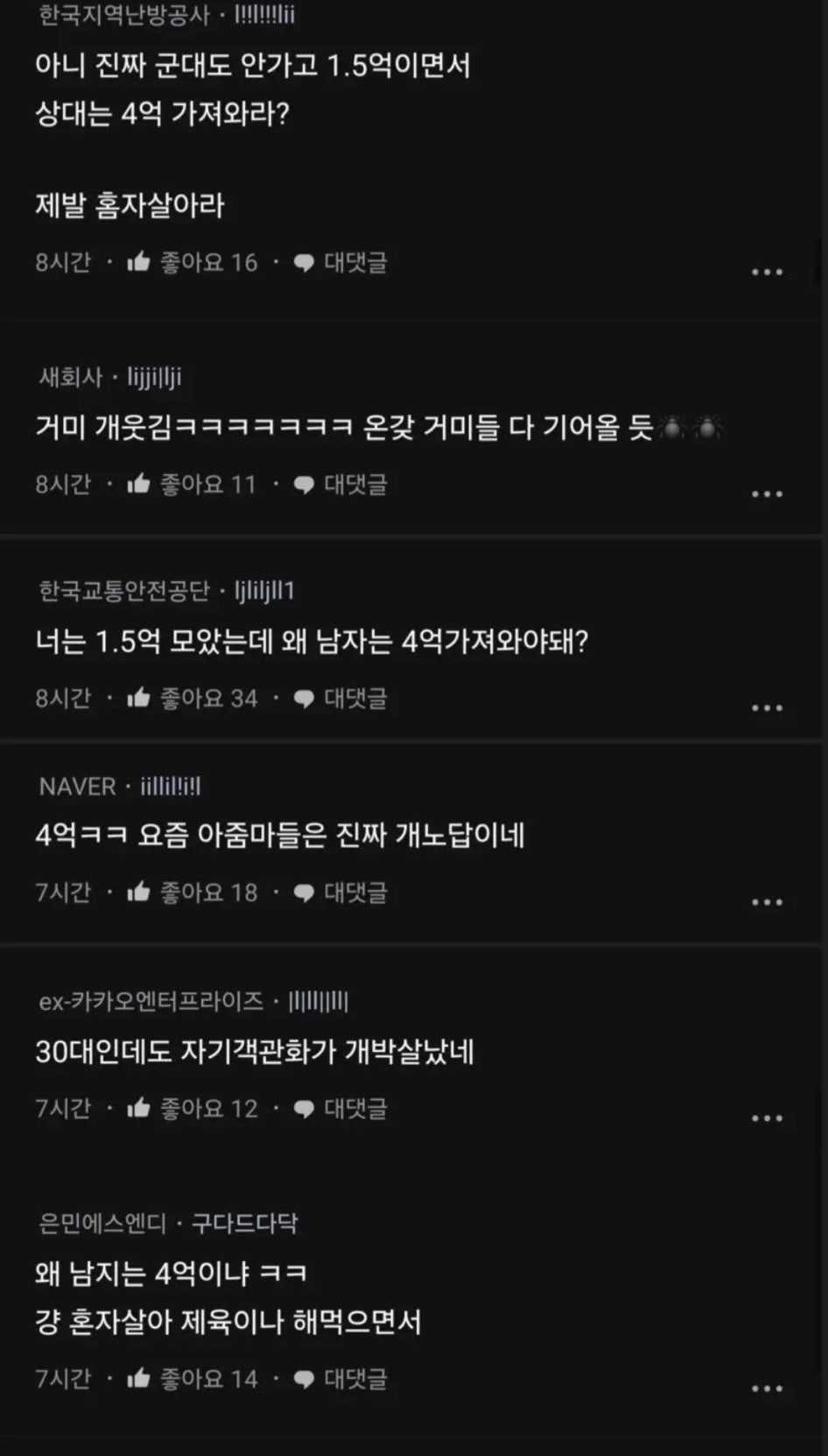Open more options on the 한국지역난방공사 comment
The height and width of the screenshot is (1456, 828).
coord(767,272)
